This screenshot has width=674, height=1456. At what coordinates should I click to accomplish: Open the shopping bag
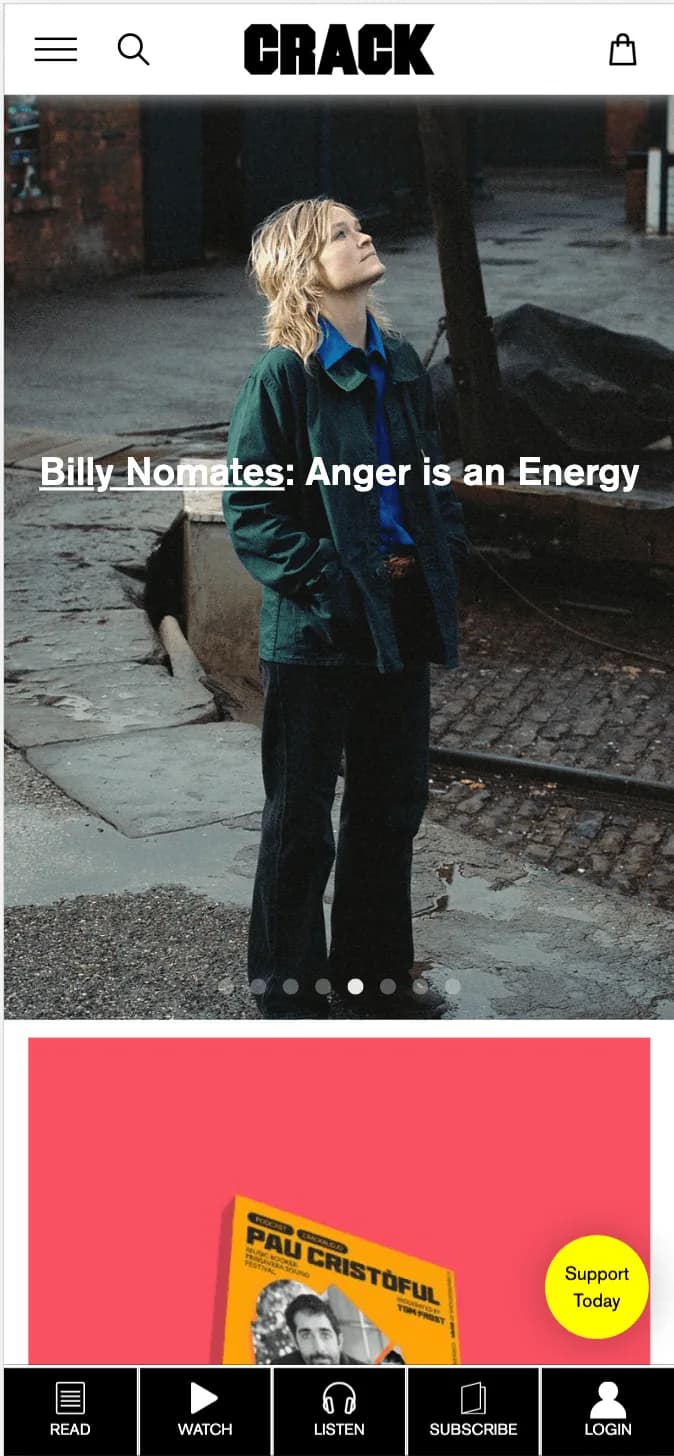623,49
